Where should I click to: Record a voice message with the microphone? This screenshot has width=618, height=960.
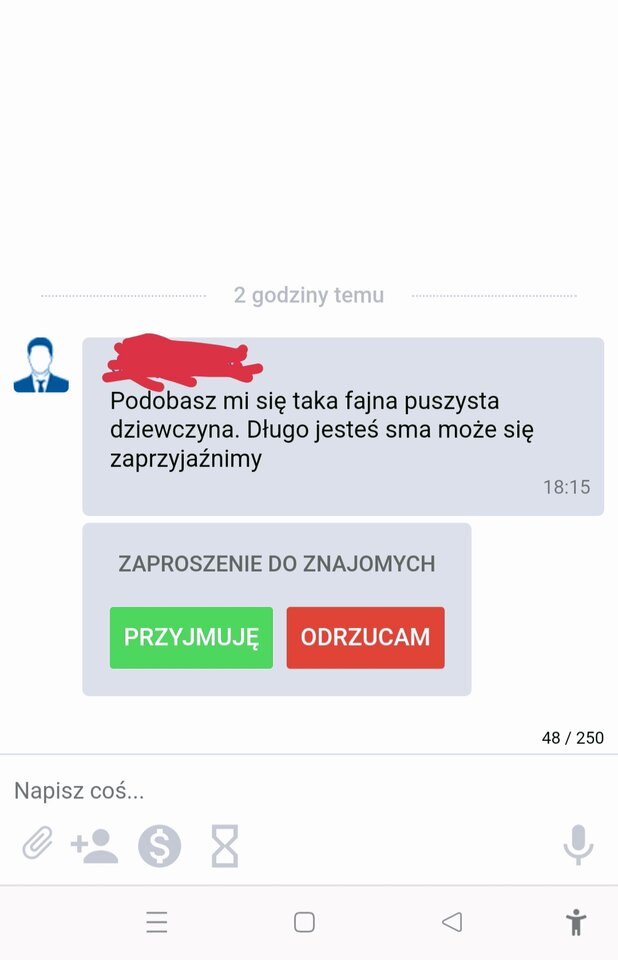(x=578, y=846)
